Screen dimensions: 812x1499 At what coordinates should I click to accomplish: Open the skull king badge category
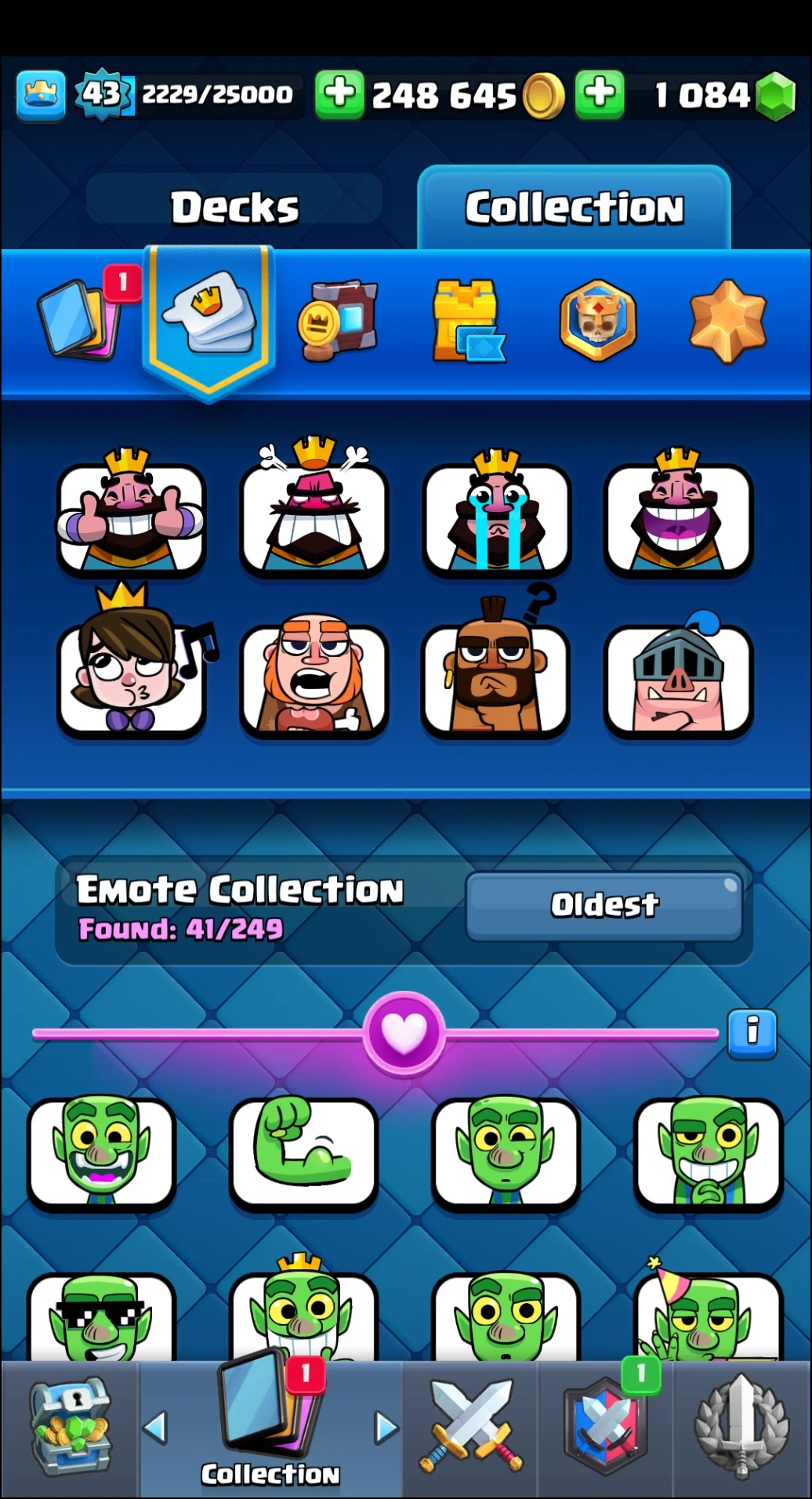click(597, 320)
